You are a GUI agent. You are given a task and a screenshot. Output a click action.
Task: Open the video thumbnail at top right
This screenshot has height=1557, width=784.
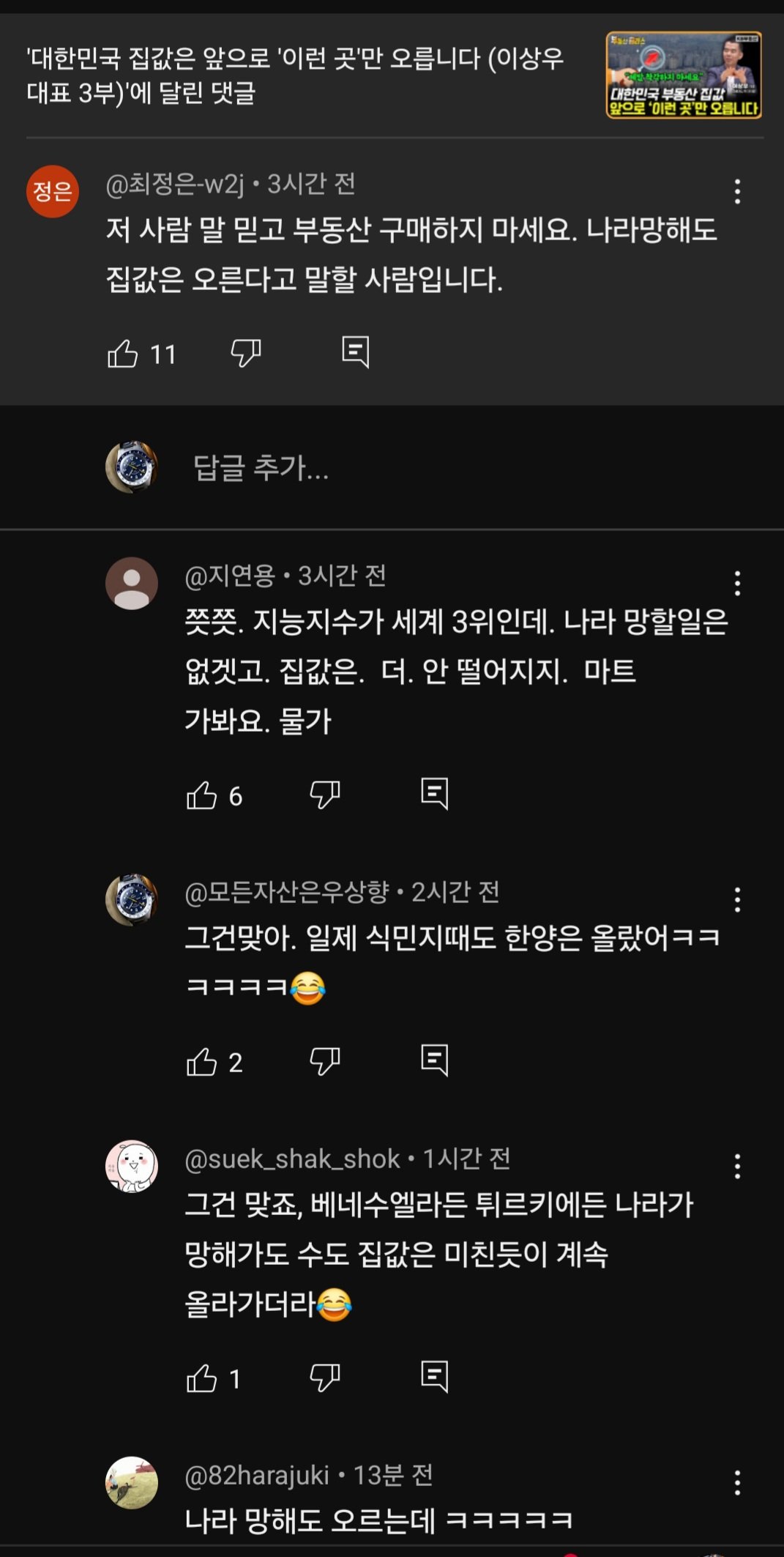coord(683,75)
